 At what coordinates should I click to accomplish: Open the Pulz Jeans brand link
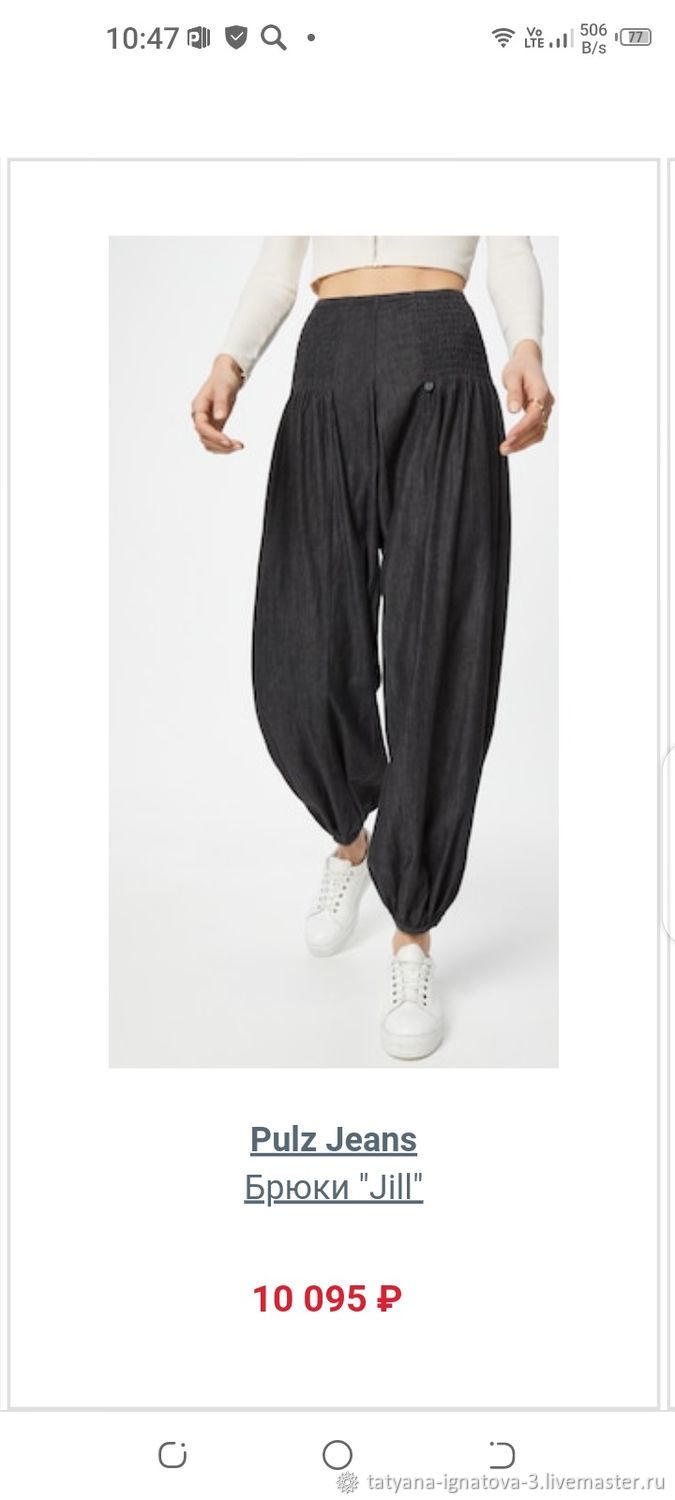click(333, 1139)
